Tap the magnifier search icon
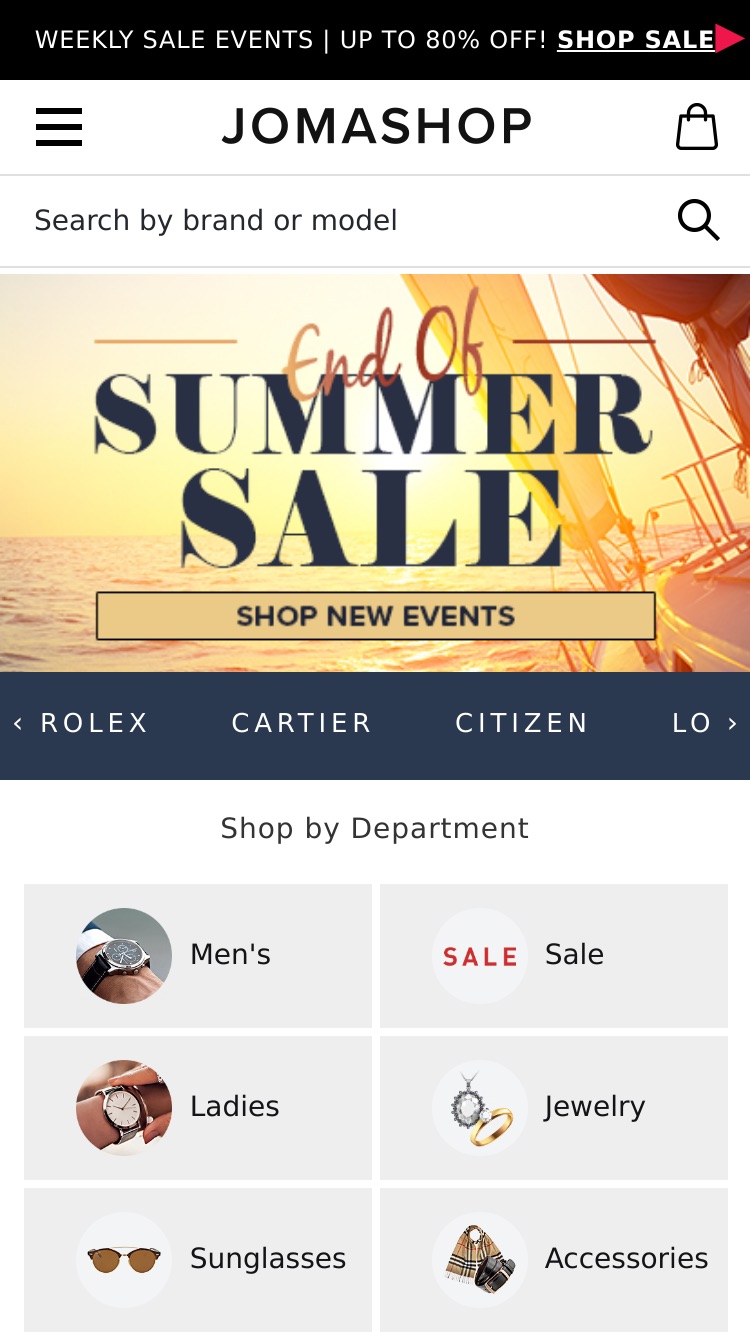 tap(699, 220)
